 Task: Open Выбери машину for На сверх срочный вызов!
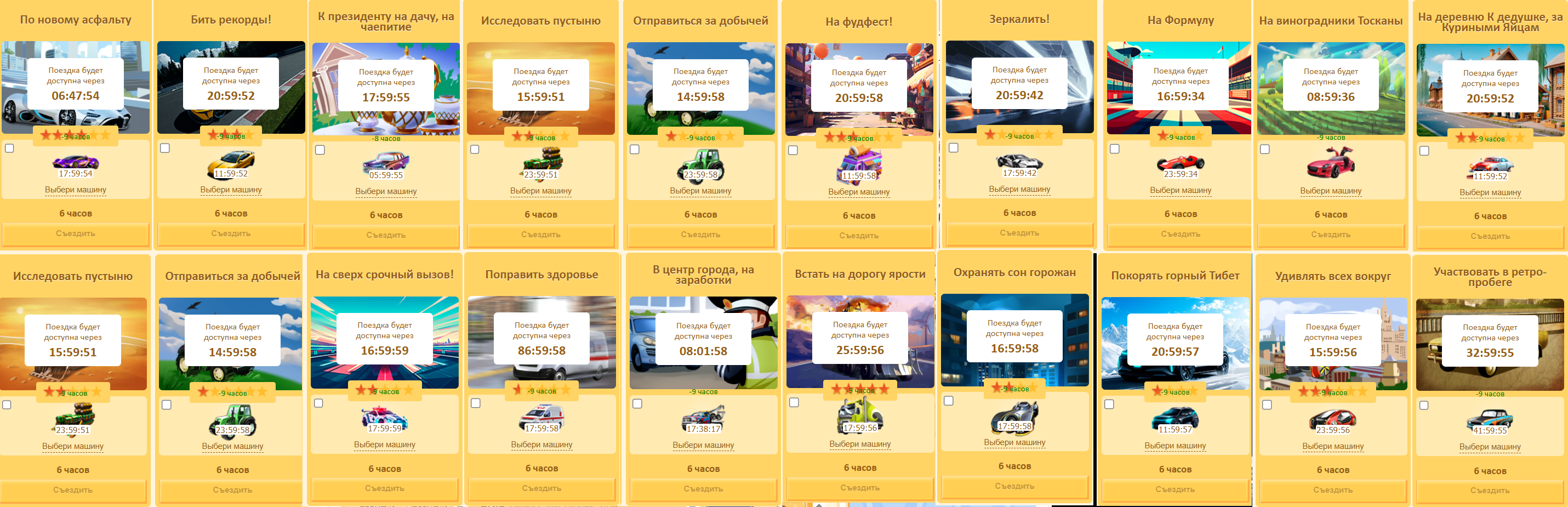tap(384, 445)
